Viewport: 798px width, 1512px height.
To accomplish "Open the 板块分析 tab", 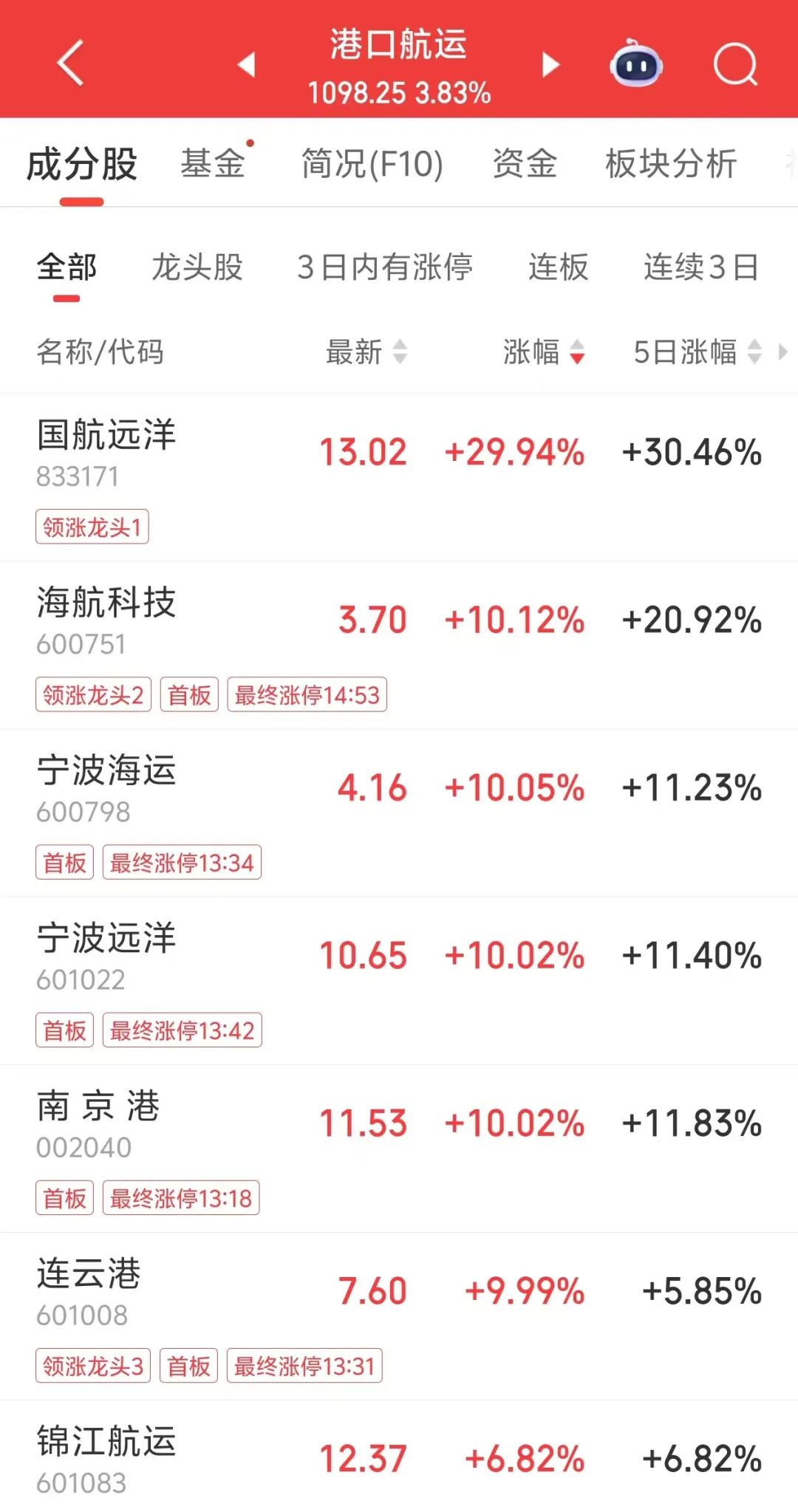I will tap(671, 163).
